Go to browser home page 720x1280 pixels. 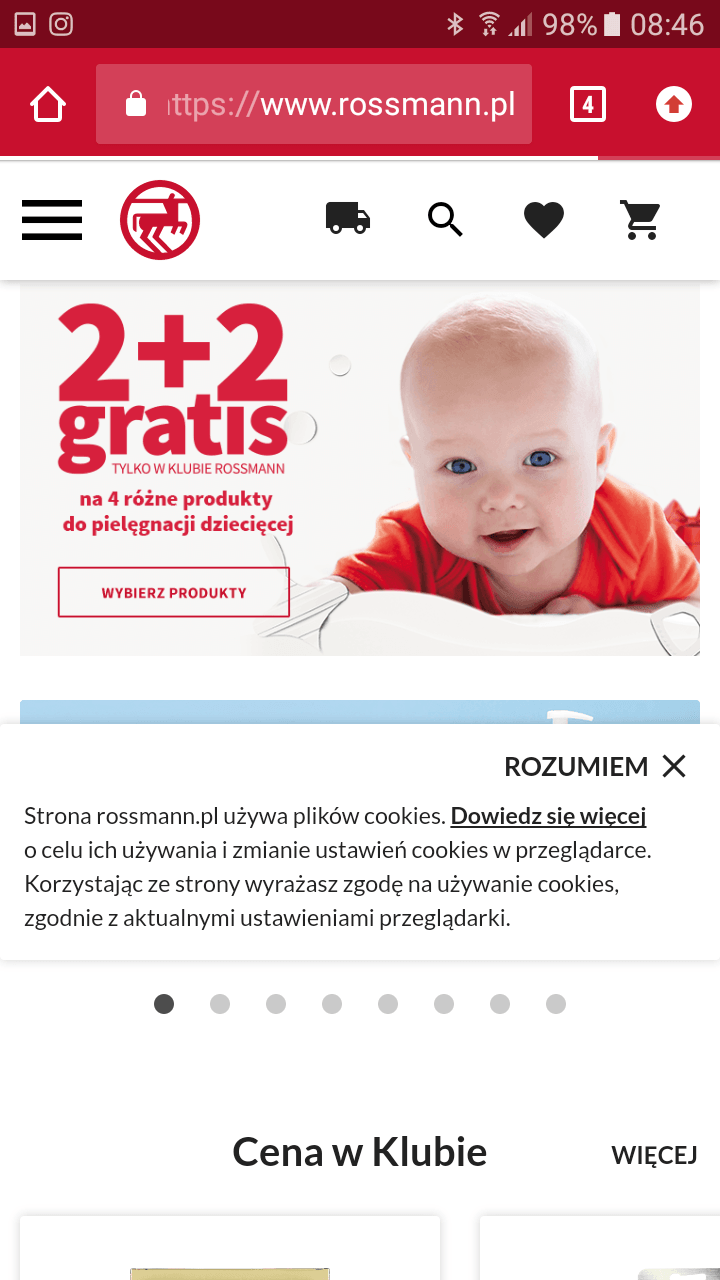pos(48,104)
